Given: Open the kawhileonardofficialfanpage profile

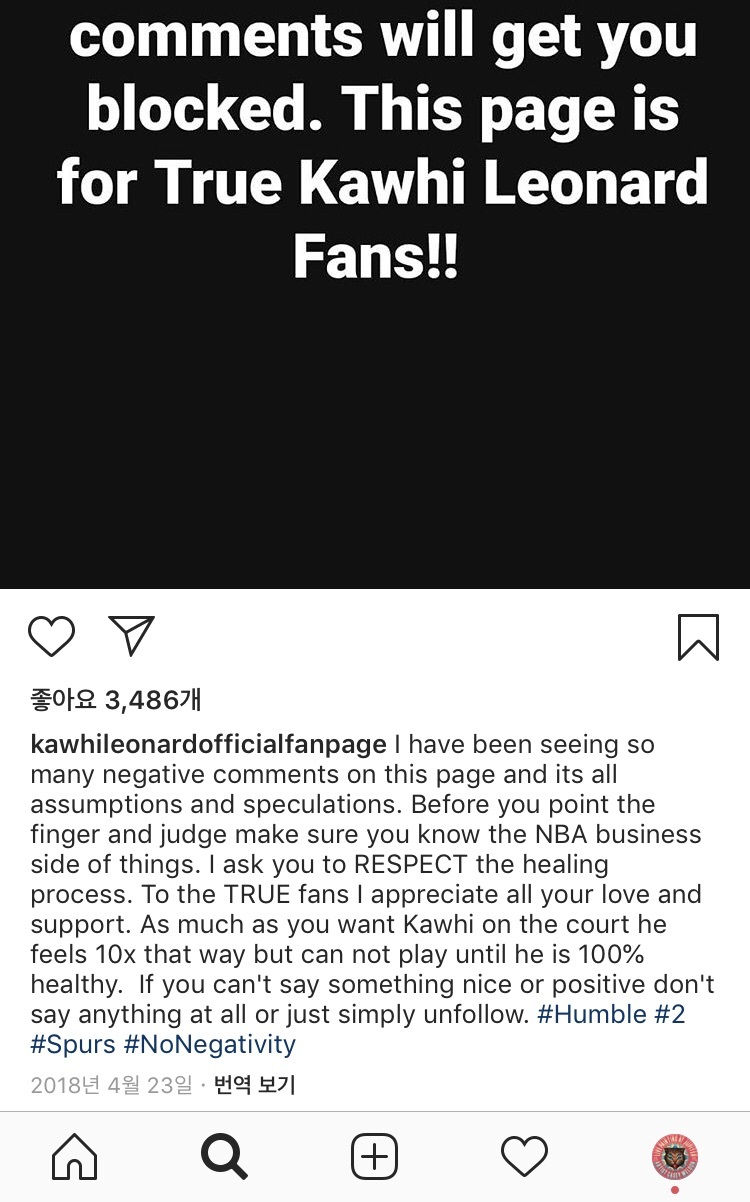Looking at the screenshot, I should (208, 745).
